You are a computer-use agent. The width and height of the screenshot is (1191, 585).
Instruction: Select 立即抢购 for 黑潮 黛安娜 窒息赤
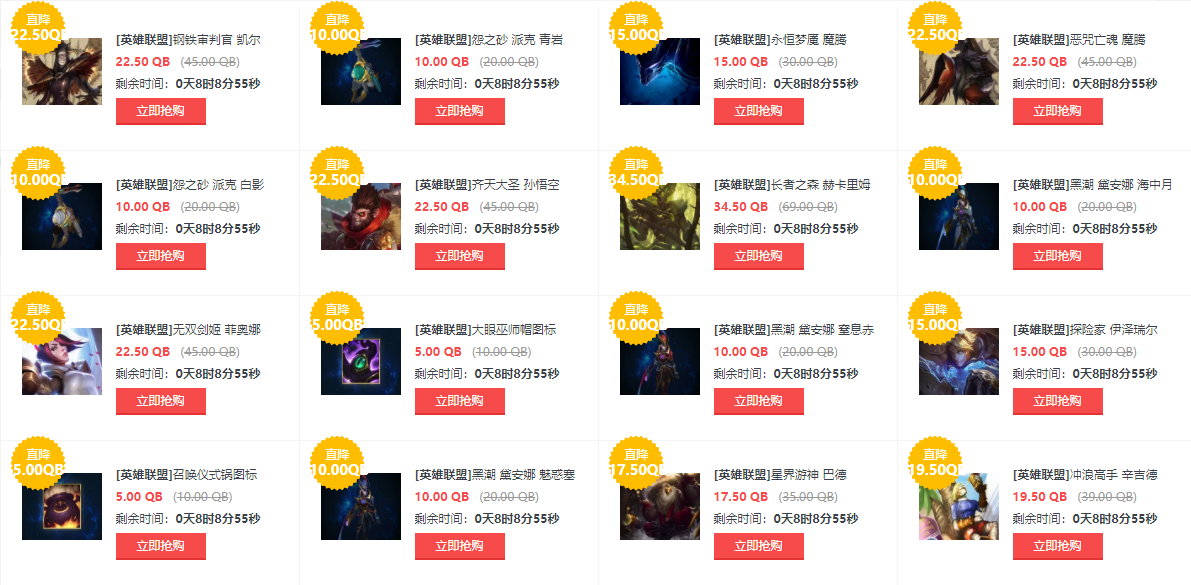(758, 401)
